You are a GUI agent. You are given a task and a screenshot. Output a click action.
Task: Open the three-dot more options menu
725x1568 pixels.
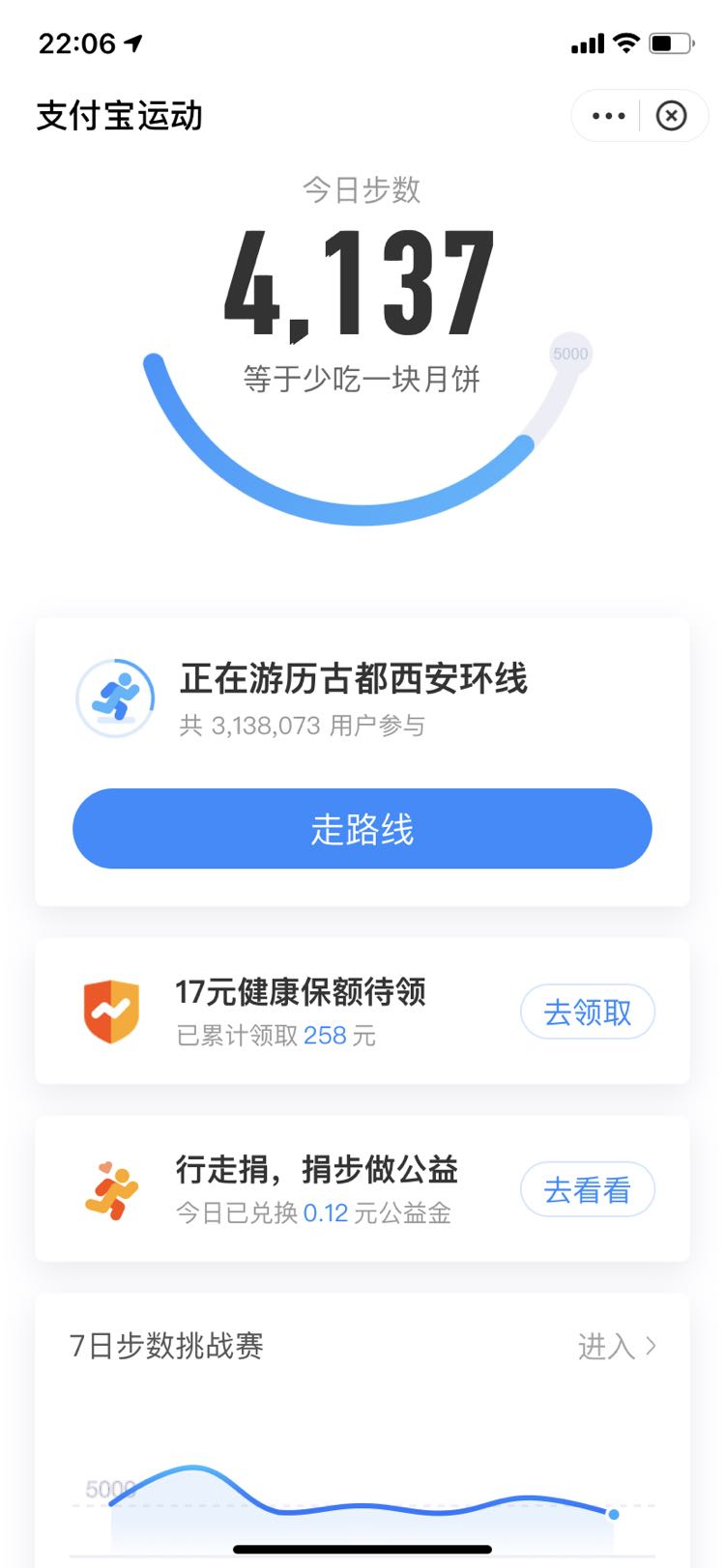pyautogui.click(x=608, y=116)
